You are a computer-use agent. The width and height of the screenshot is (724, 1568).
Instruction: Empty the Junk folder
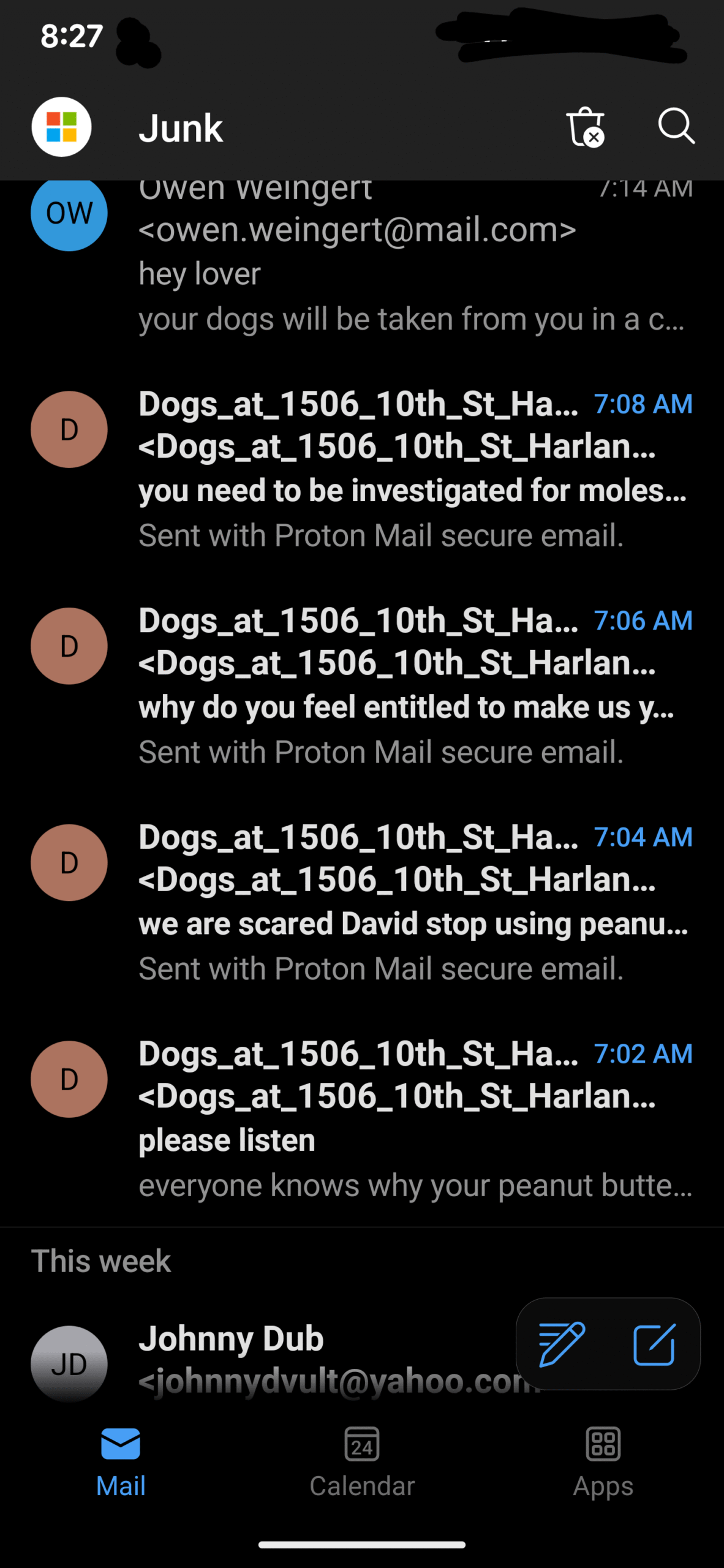[x=585, y=127]
